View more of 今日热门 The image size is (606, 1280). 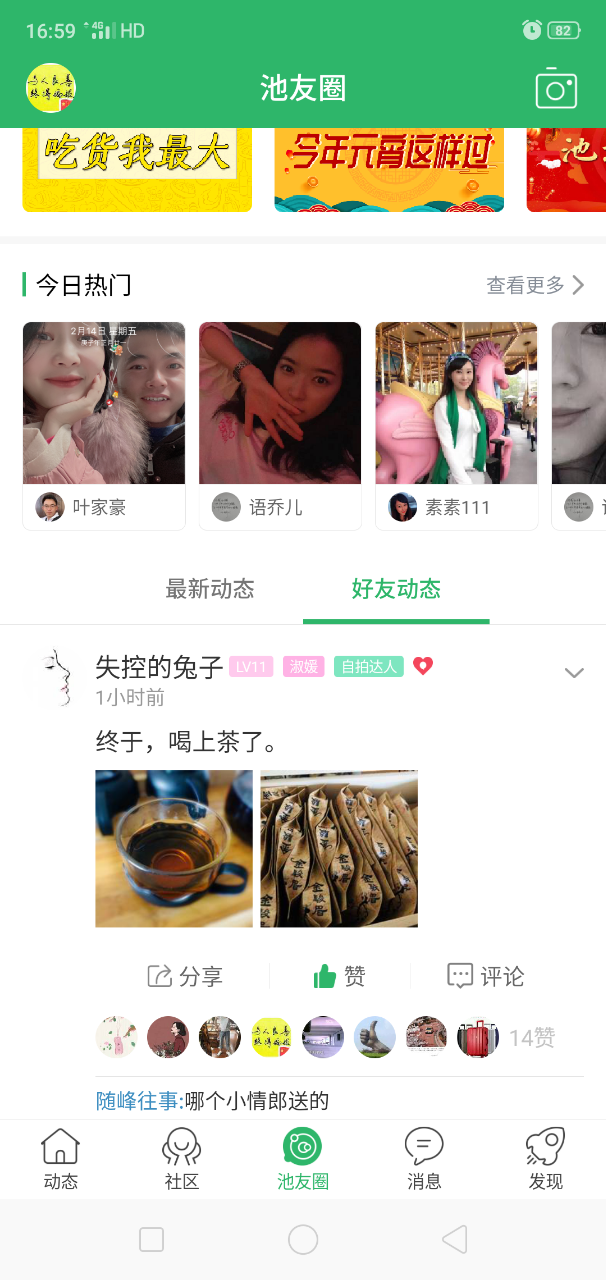point(535,286)
